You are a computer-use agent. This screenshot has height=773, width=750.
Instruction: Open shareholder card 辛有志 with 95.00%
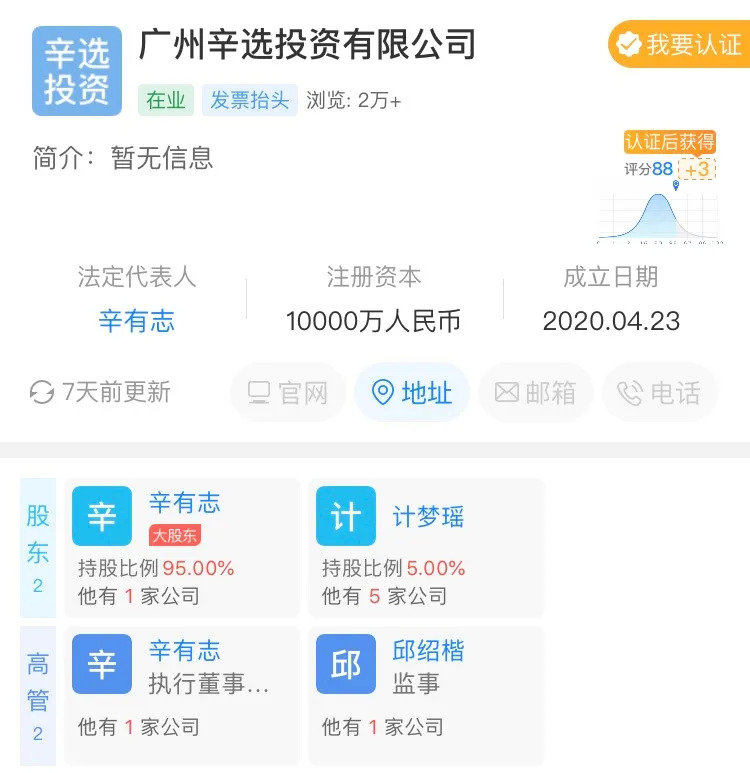tap(181, 547)
